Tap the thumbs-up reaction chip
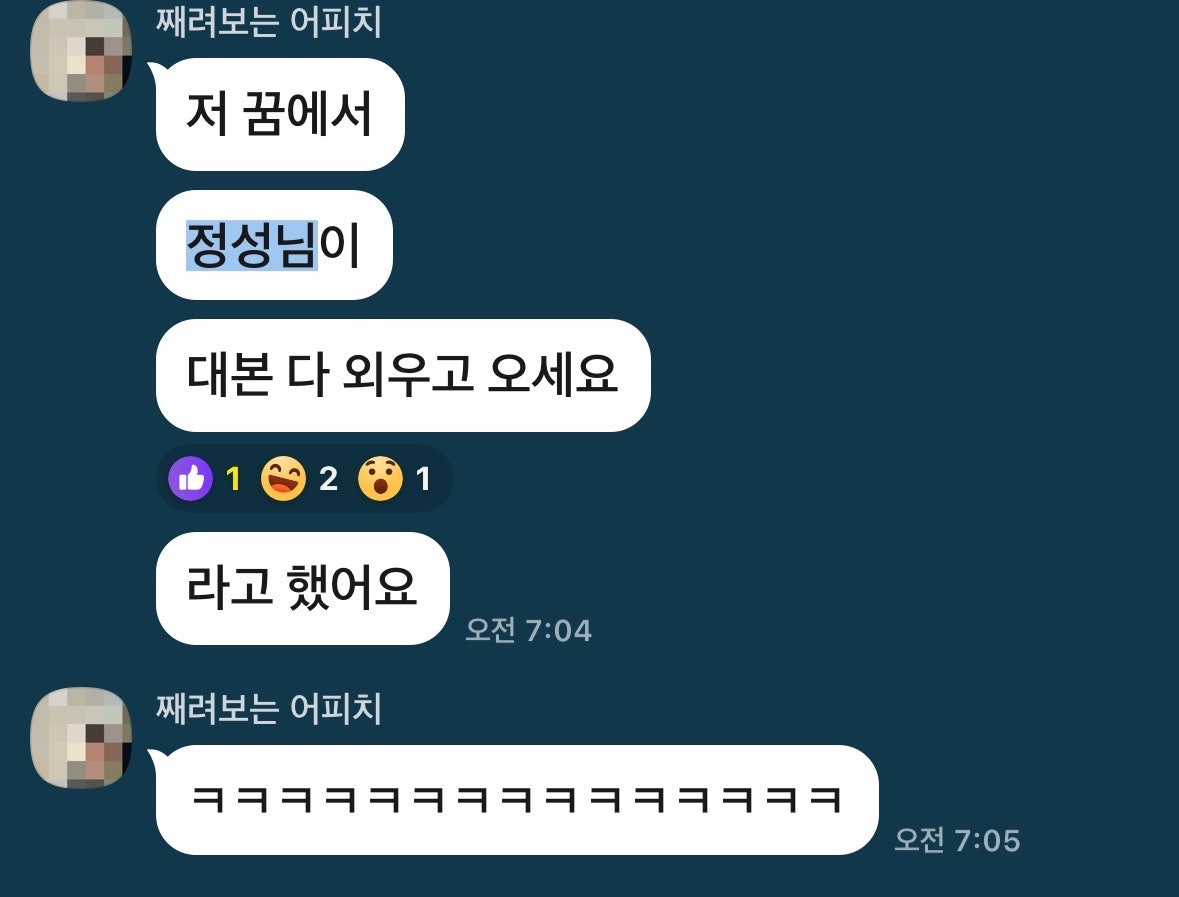This screenshot has height=897, width=1179. point(204,480)
